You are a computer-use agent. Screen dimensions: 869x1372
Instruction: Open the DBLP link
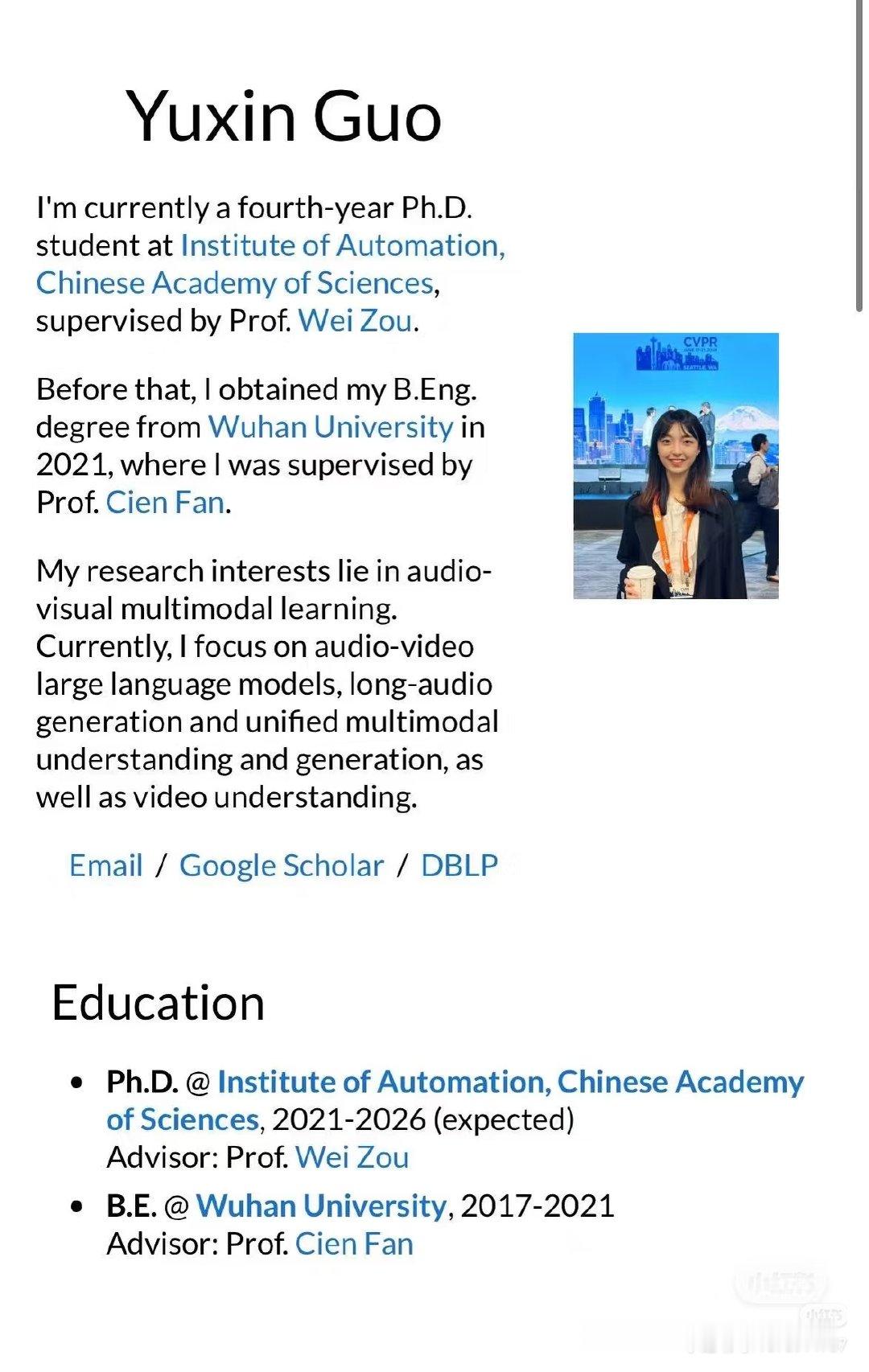pos(459,865)
